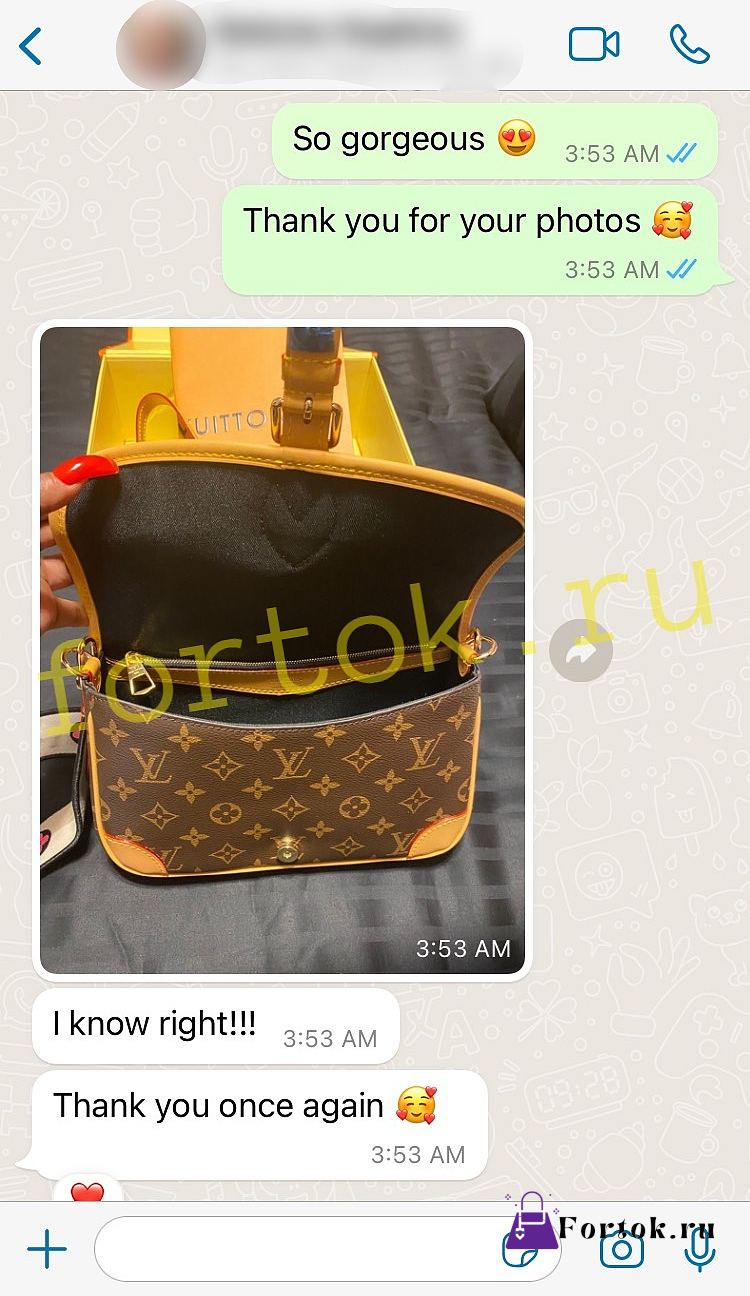750x1296 pixels.
Task: Start a voice call
Action: [689, 45]
